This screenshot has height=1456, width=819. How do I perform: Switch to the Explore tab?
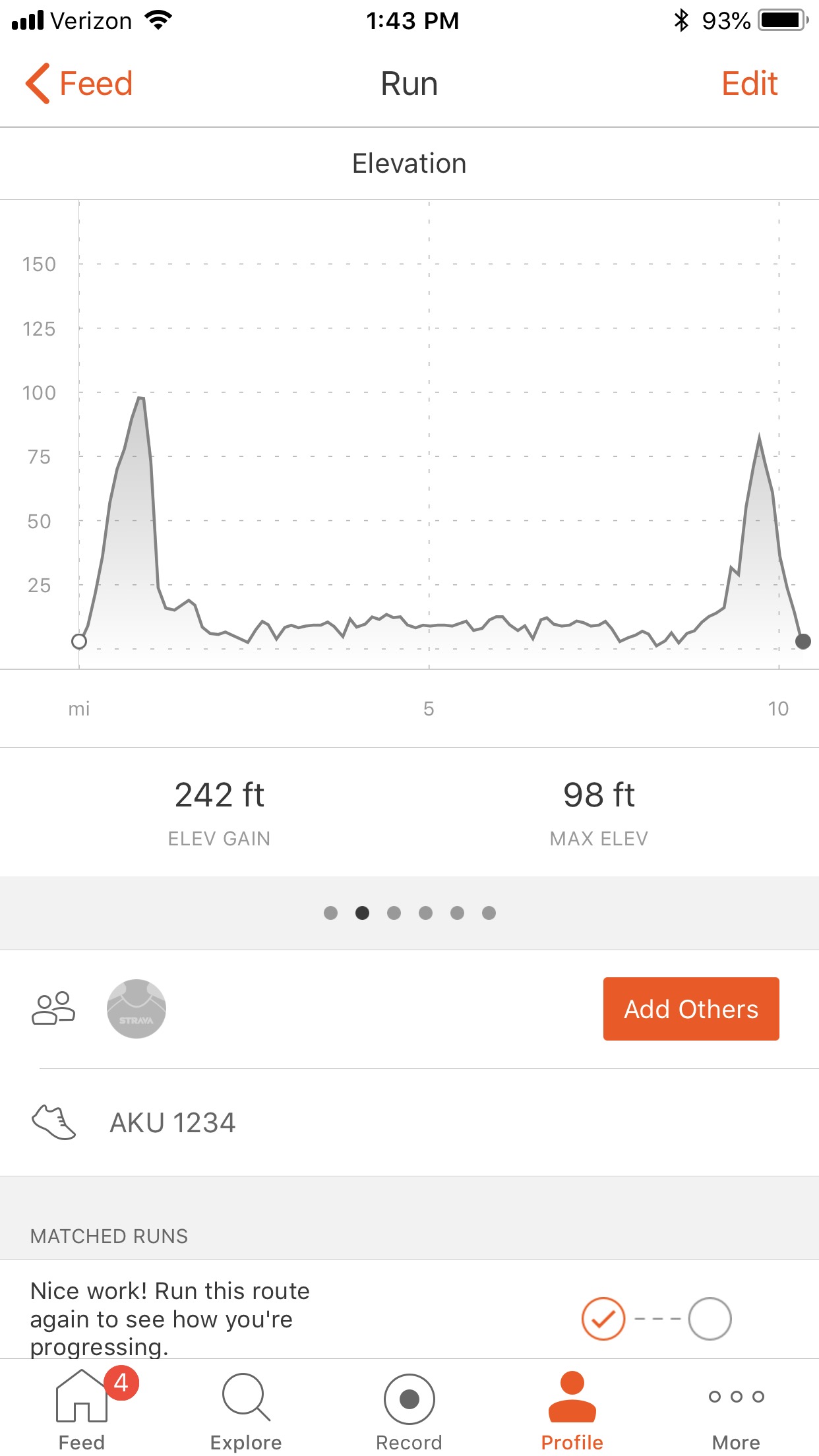[246, 1409]
